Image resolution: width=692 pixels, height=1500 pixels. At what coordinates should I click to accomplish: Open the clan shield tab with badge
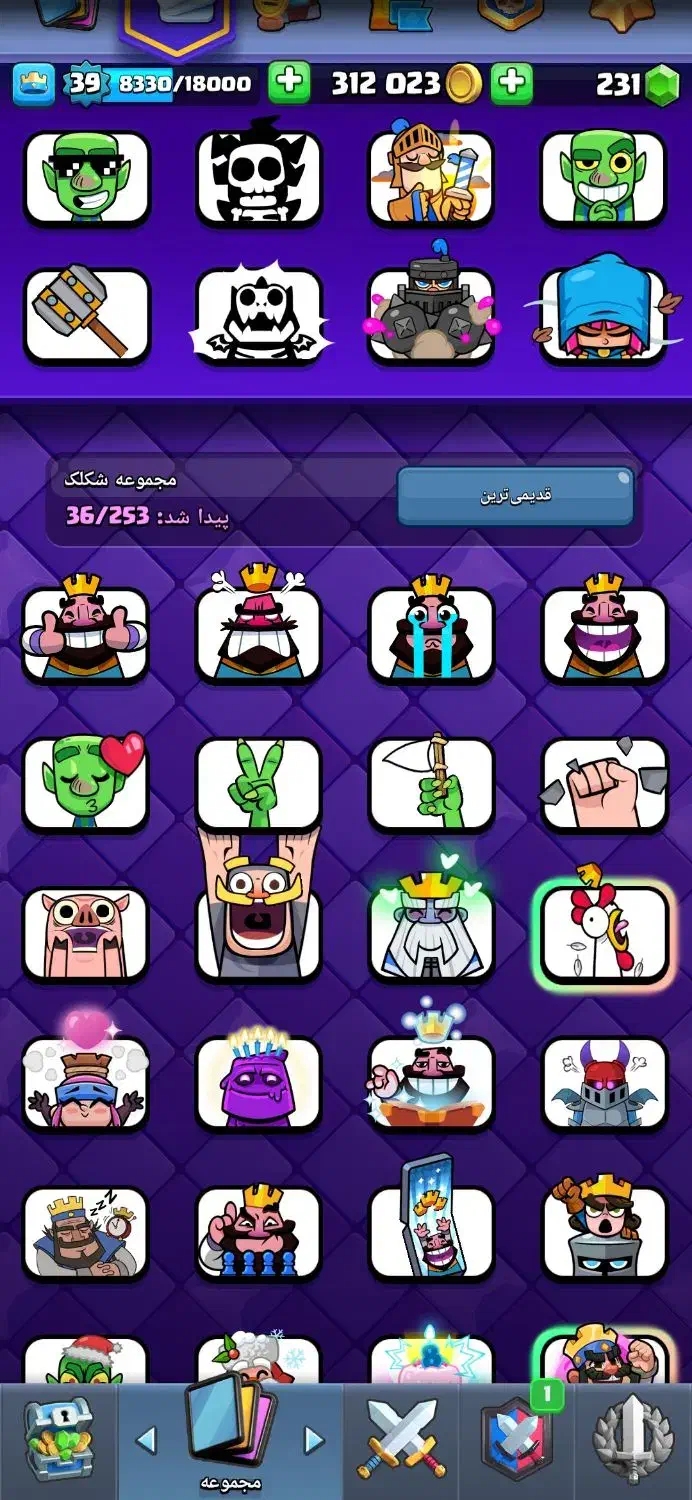(x=518, y=1440)
